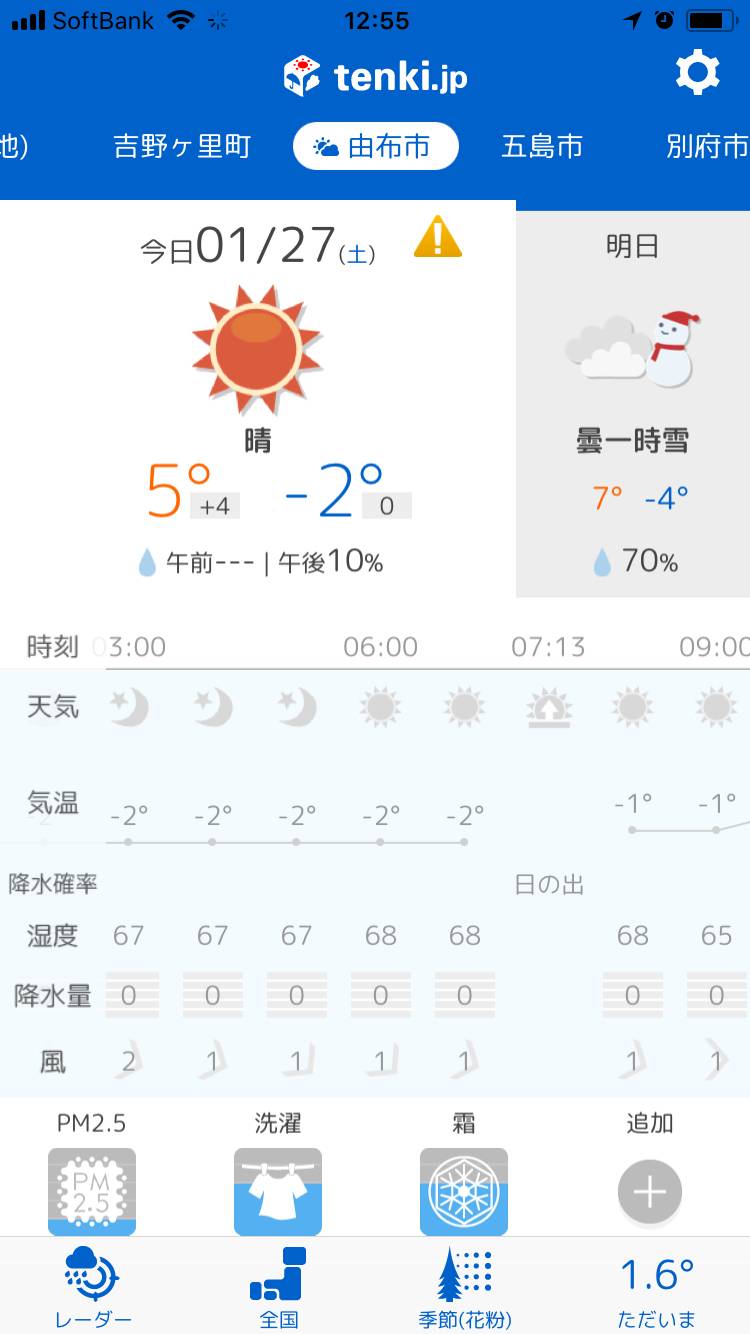The width and height of the screenshot is (750, 1334).
Task: Switch to the 吉野ヶ里町 location tab
Action: (182, 147)
